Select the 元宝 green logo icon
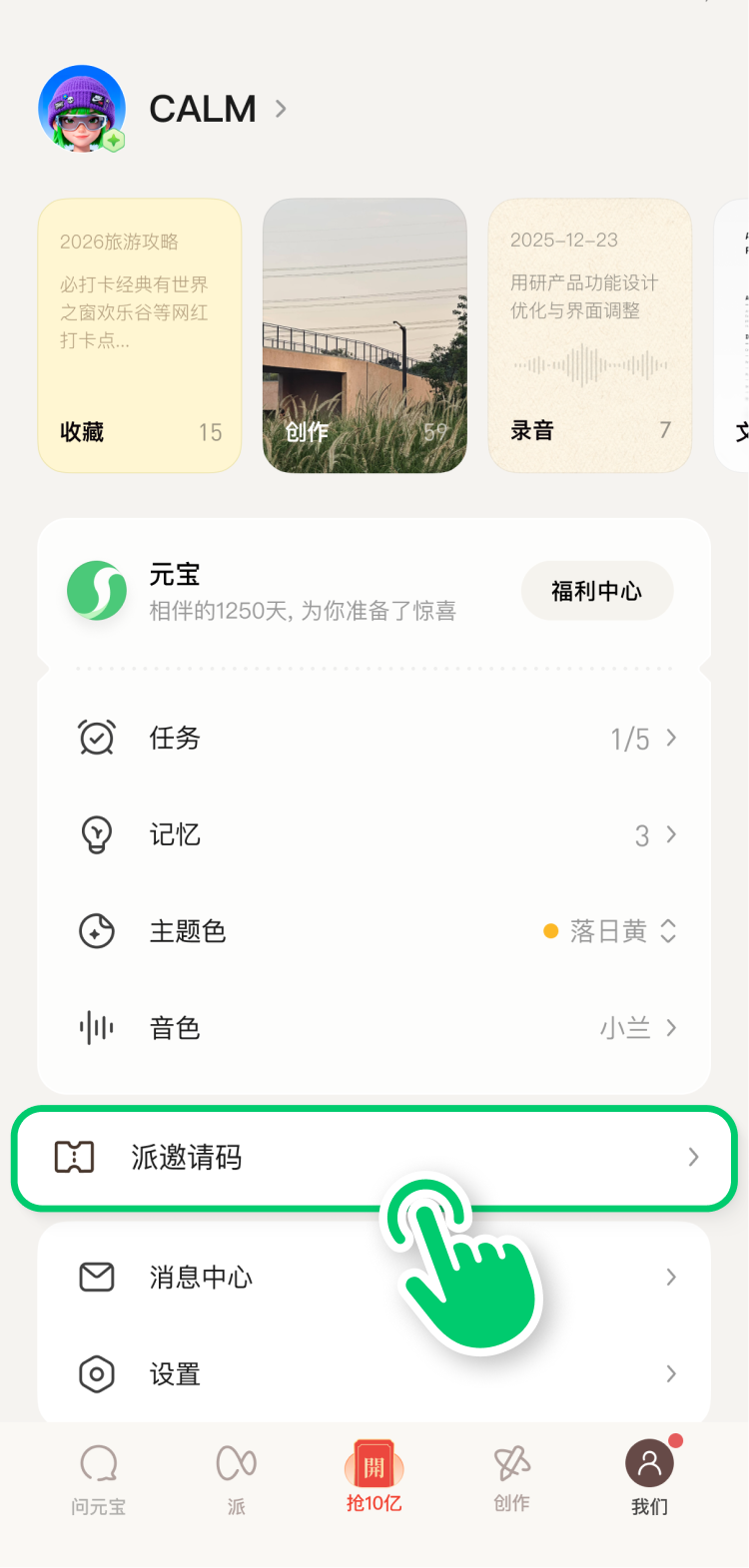 (x=97, y=590)
